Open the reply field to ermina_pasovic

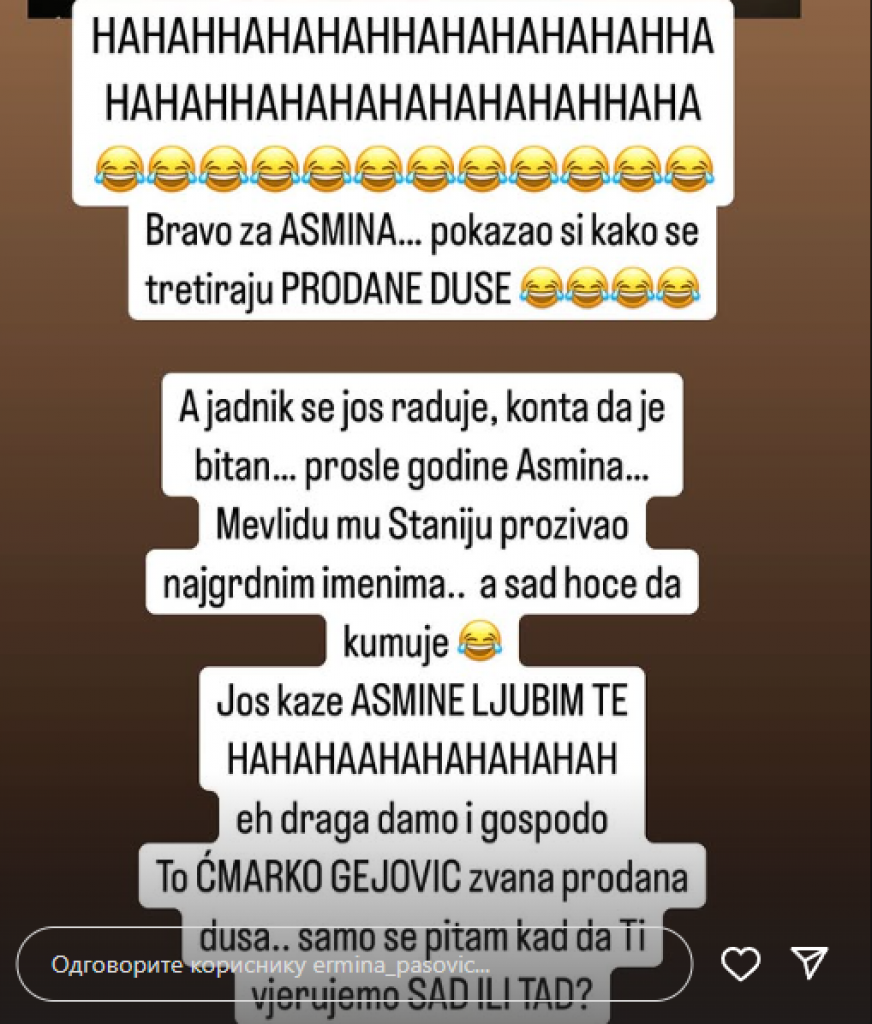[x=355, y=965]
